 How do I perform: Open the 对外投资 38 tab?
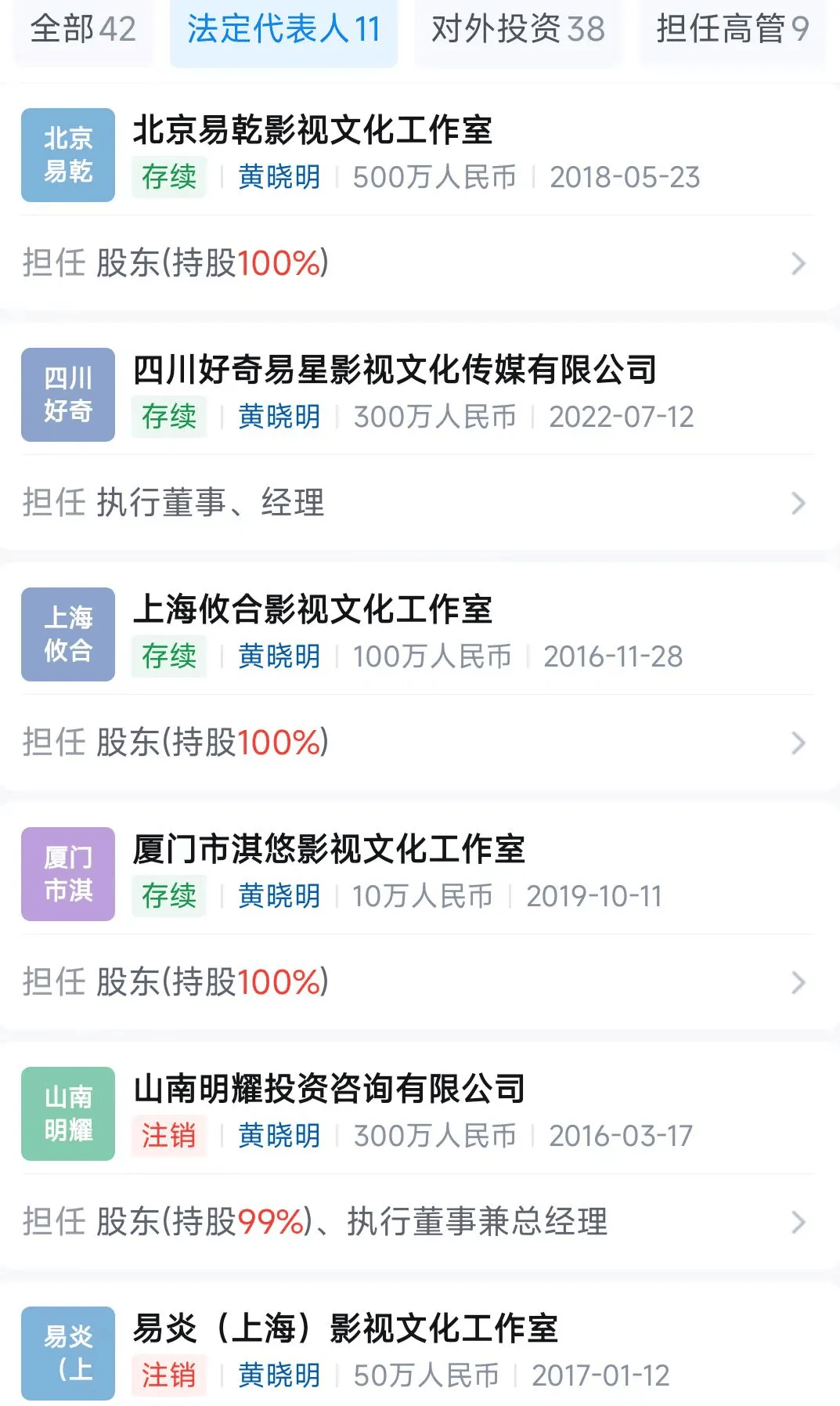click(518, 30)
